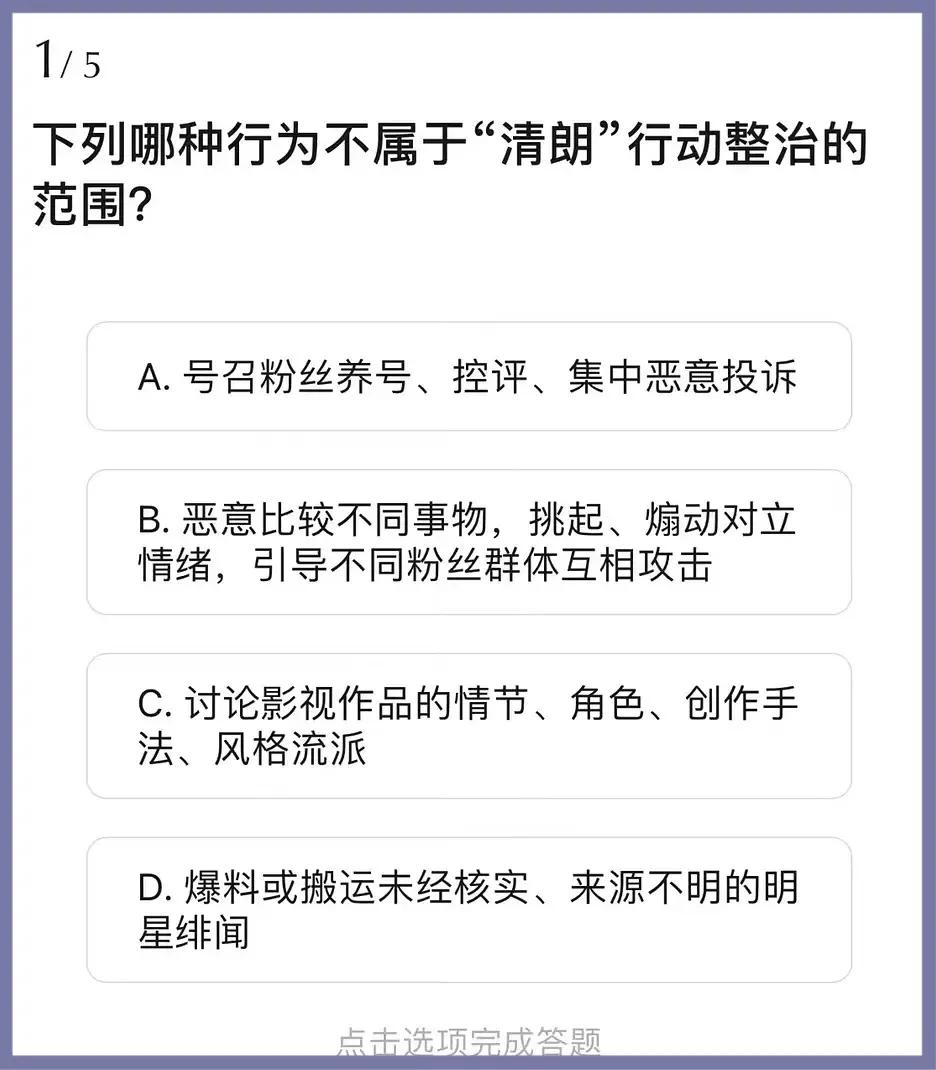Answer with option D about 明星绯闻
936x1070 pixels.
468,910
